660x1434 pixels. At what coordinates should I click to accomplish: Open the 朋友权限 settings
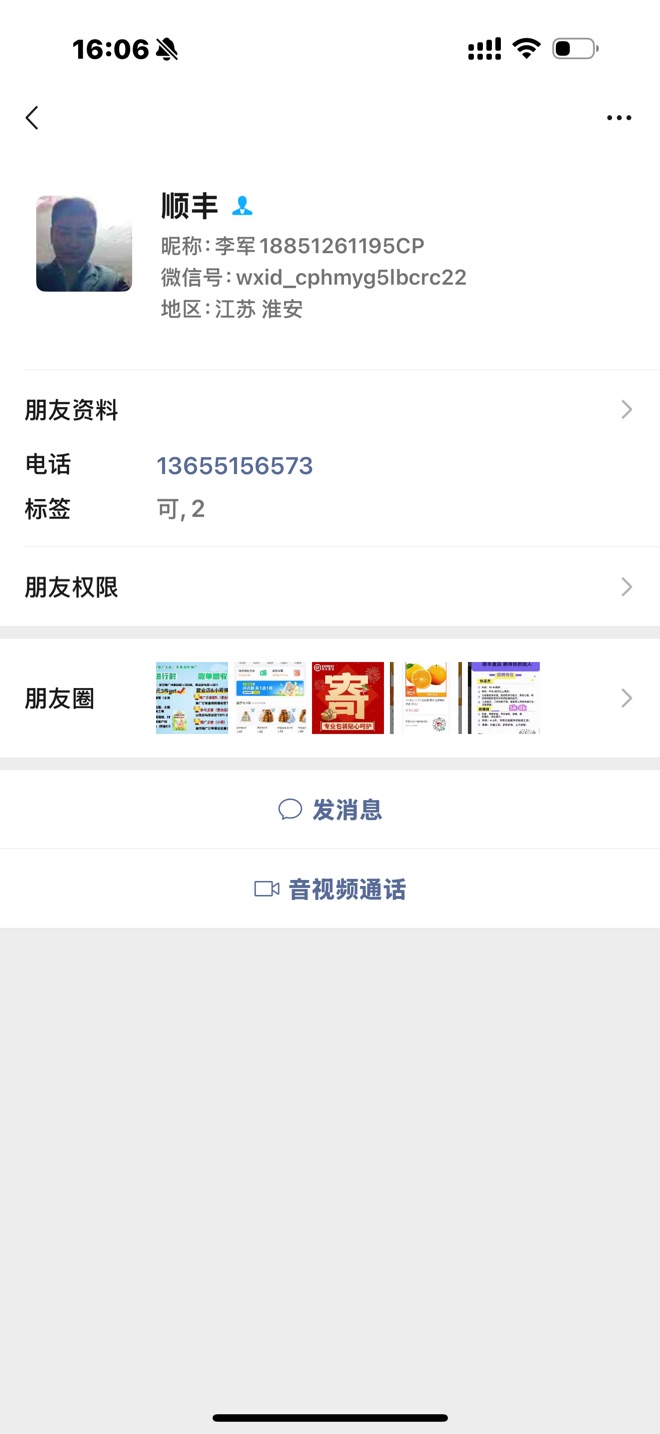330,587
